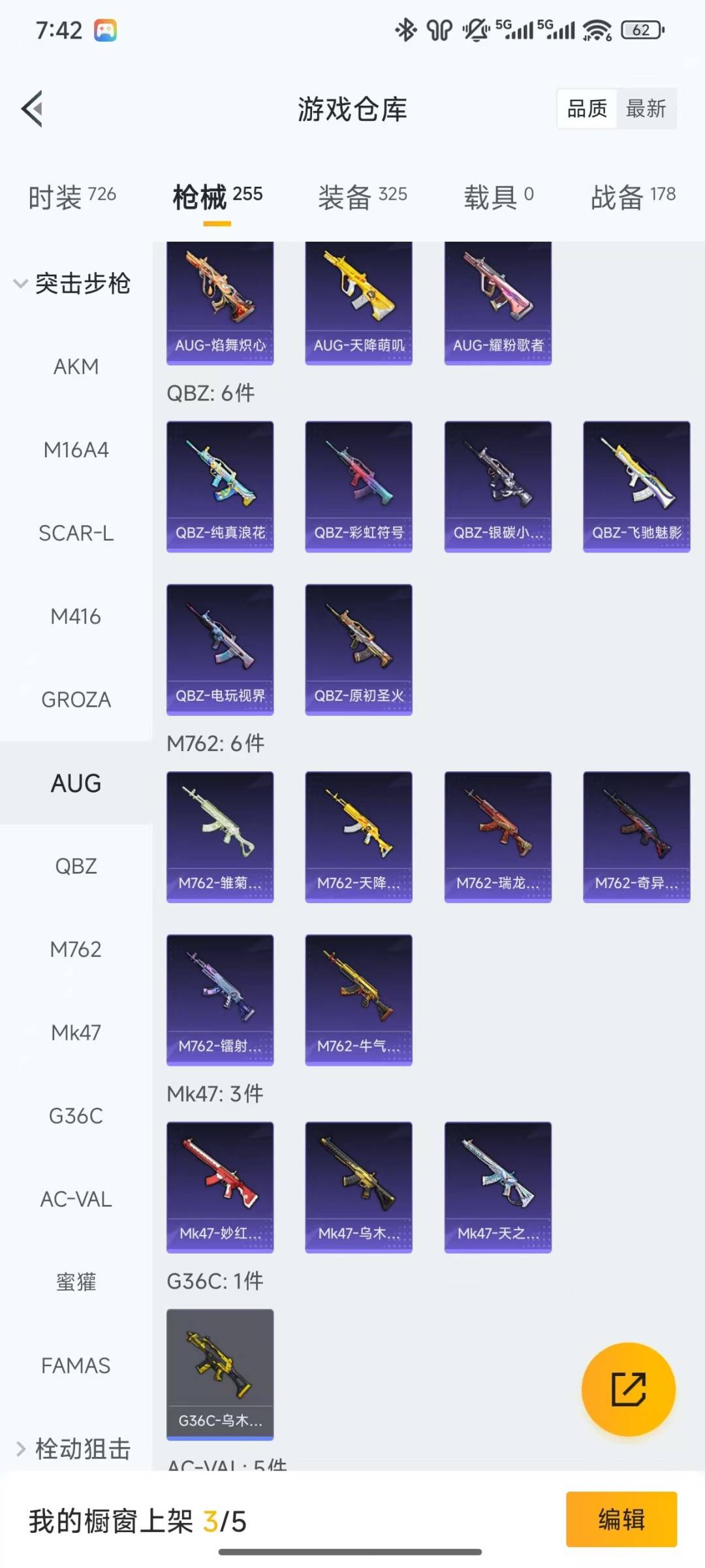Sort items by 最新
Image resolution: width=705 pixels, height=1568 pixels.
coord(646,108)
